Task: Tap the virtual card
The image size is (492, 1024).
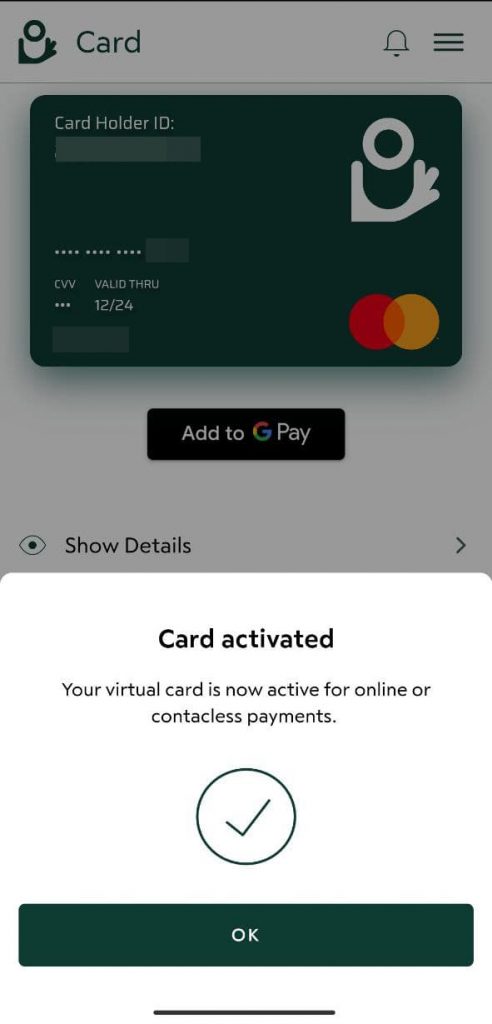Action: point(246,231)
